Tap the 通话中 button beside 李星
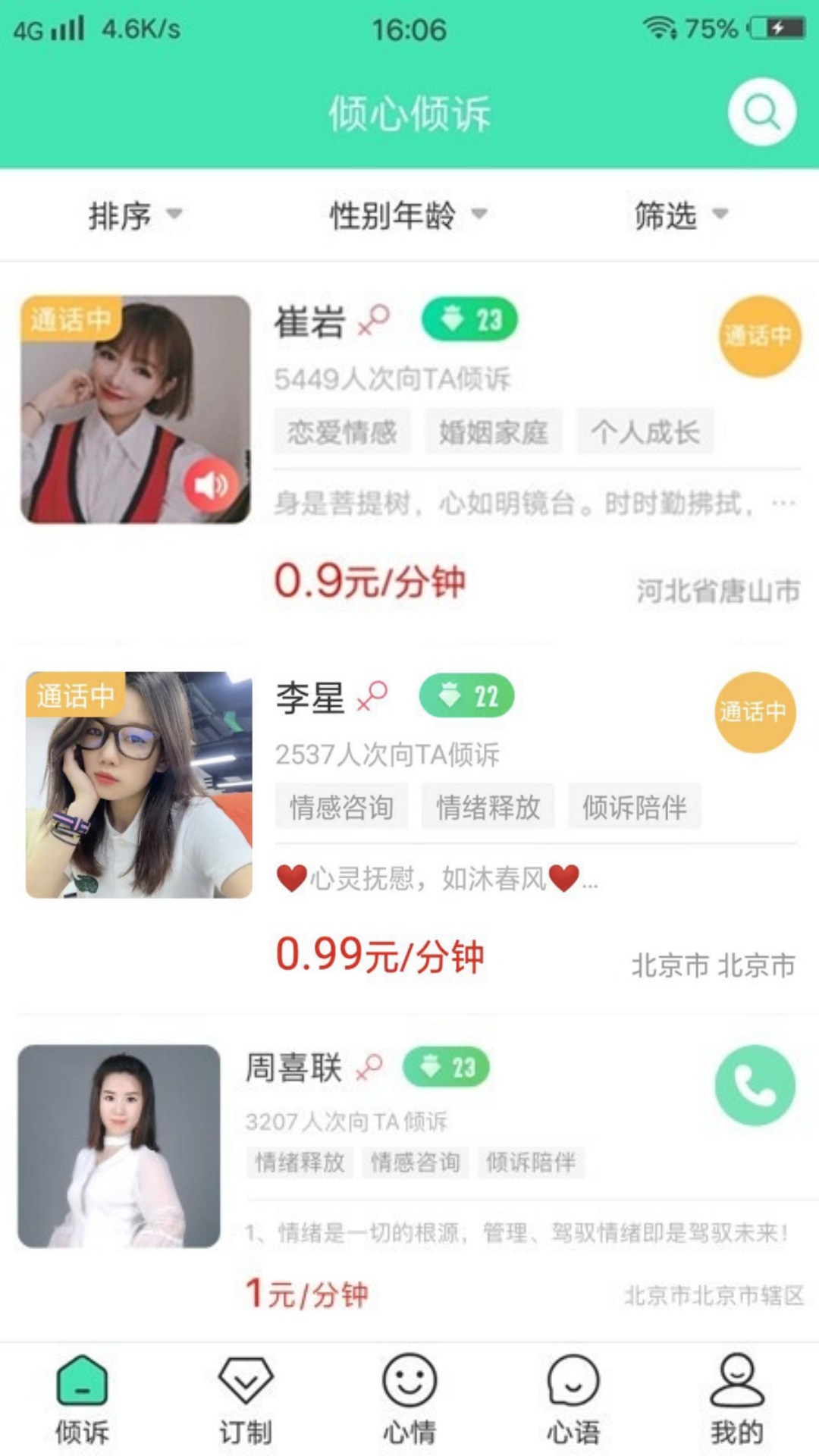Image resolution: width=819 pixels, height=1456 pixels. tap(755, 712)
